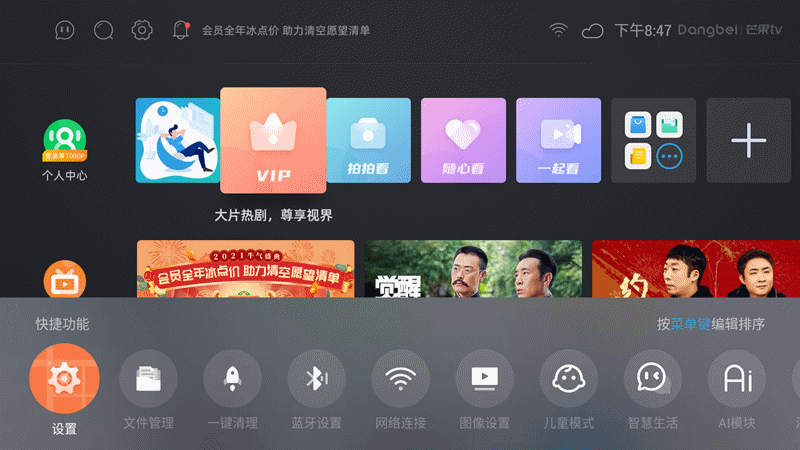The width and height of the screenshot is (800, 450).
Task: Open 网络连接 network connection
Action: (400, 379)
